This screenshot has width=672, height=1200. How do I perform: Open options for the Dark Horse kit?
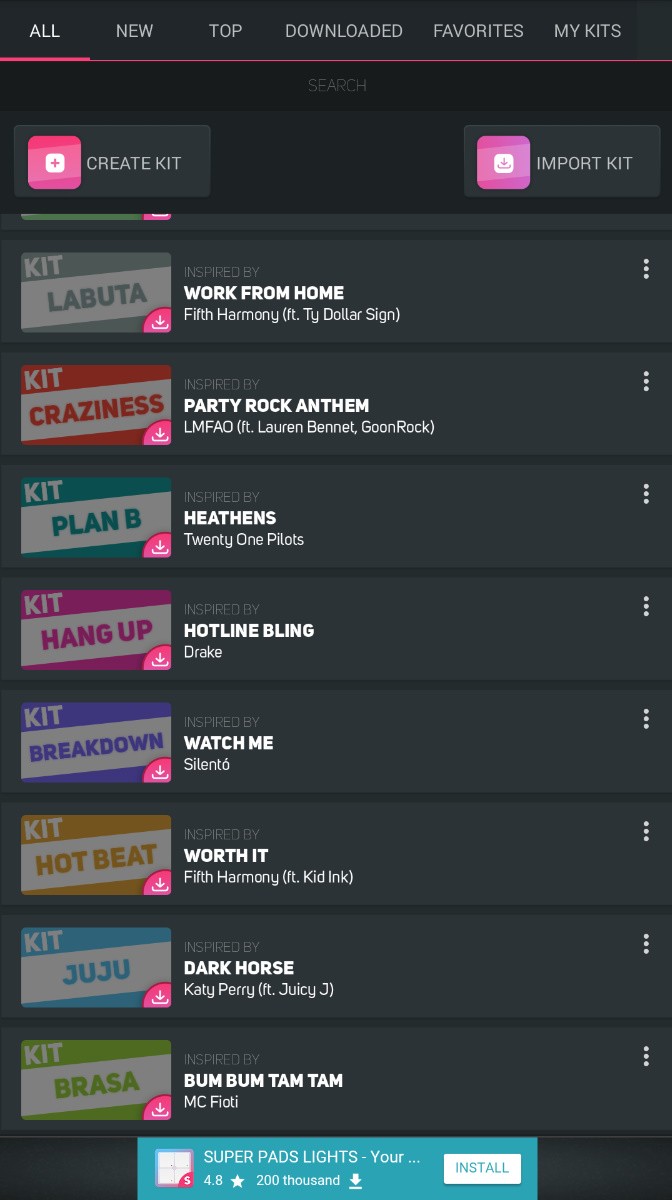(646, 944)
